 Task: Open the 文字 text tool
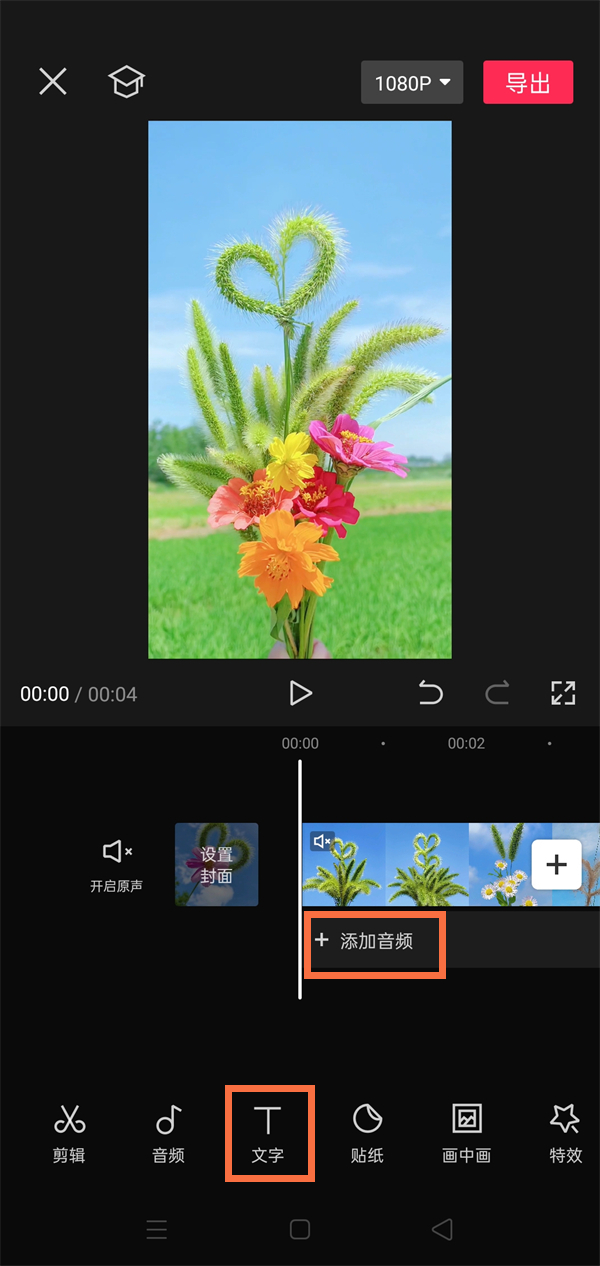(x=268, y=1134)
